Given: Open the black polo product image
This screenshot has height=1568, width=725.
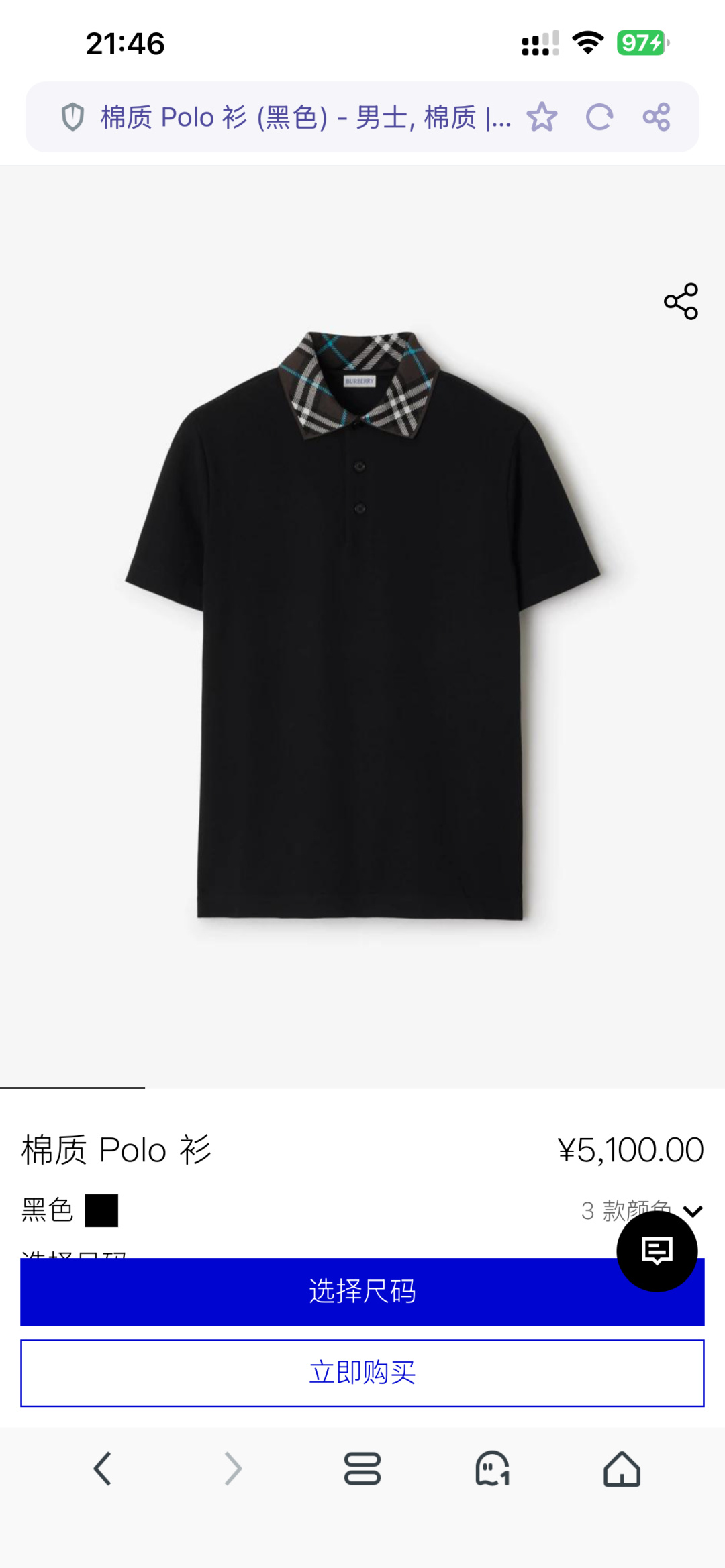Looking at the screenshot, I should pos(362,624).
